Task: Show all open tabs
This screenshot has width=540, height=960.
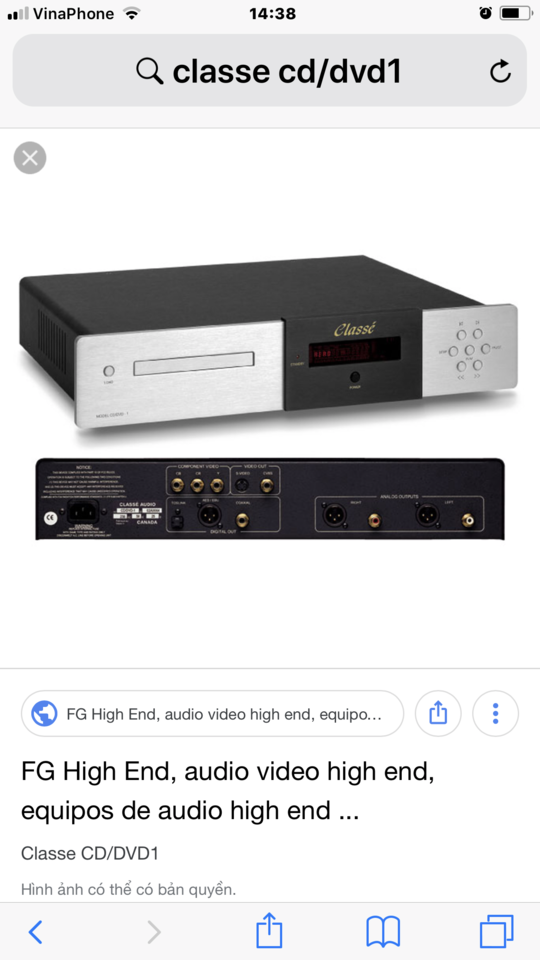Action: (x=497, y=932)
